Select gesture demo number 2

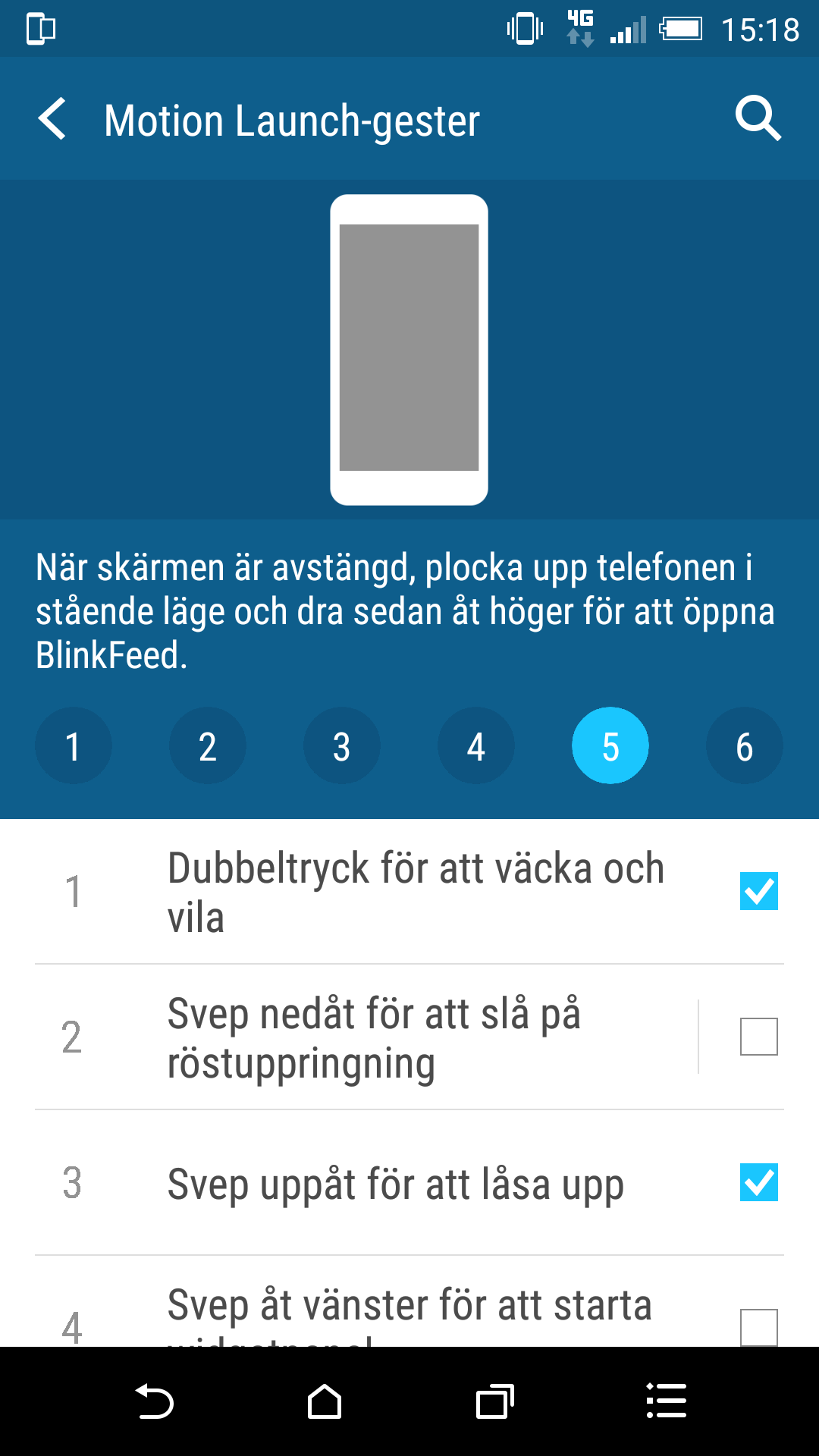(x=207, y=746)
